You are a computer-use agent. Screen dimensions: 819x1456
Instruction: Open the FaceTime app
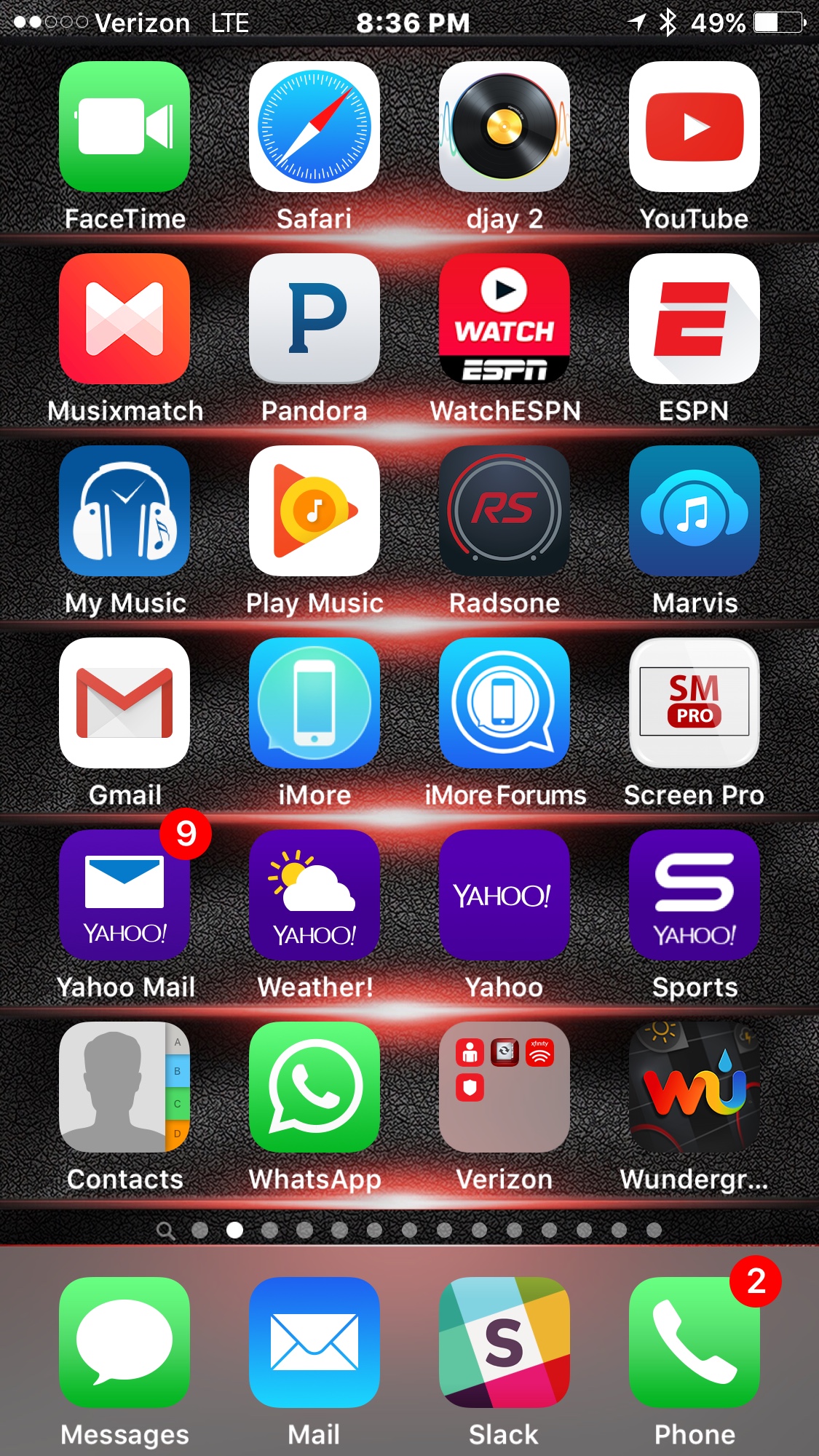pos(124,127)
